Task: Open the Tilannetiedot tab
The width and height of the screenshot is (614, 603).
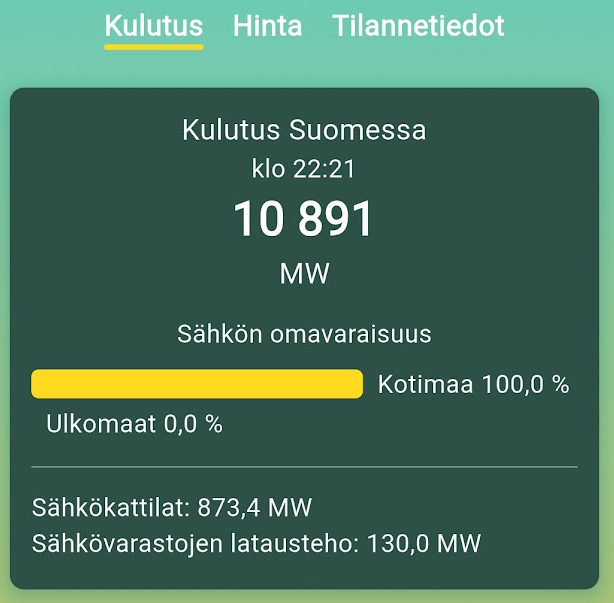Action: 418,26
